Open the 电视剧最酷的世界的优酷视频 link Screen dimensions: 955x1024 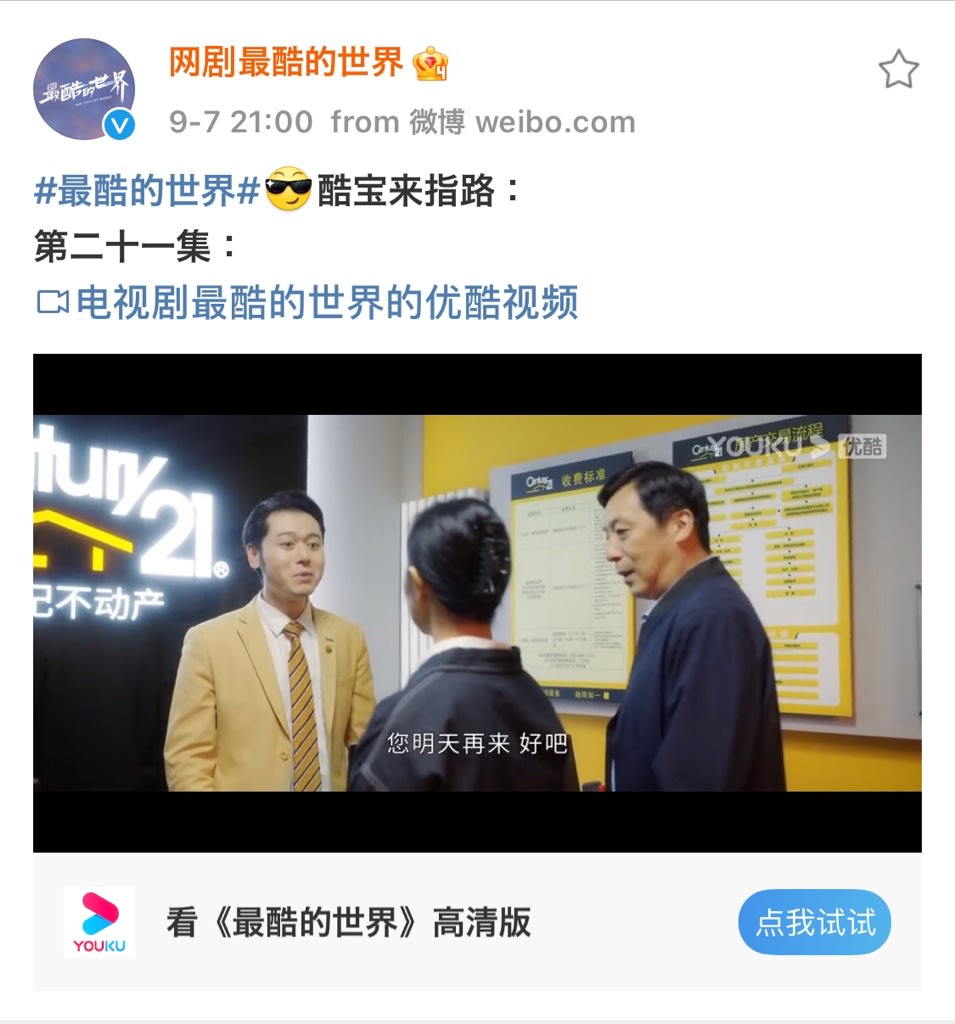pyautogui.click(x=326, y=302)
